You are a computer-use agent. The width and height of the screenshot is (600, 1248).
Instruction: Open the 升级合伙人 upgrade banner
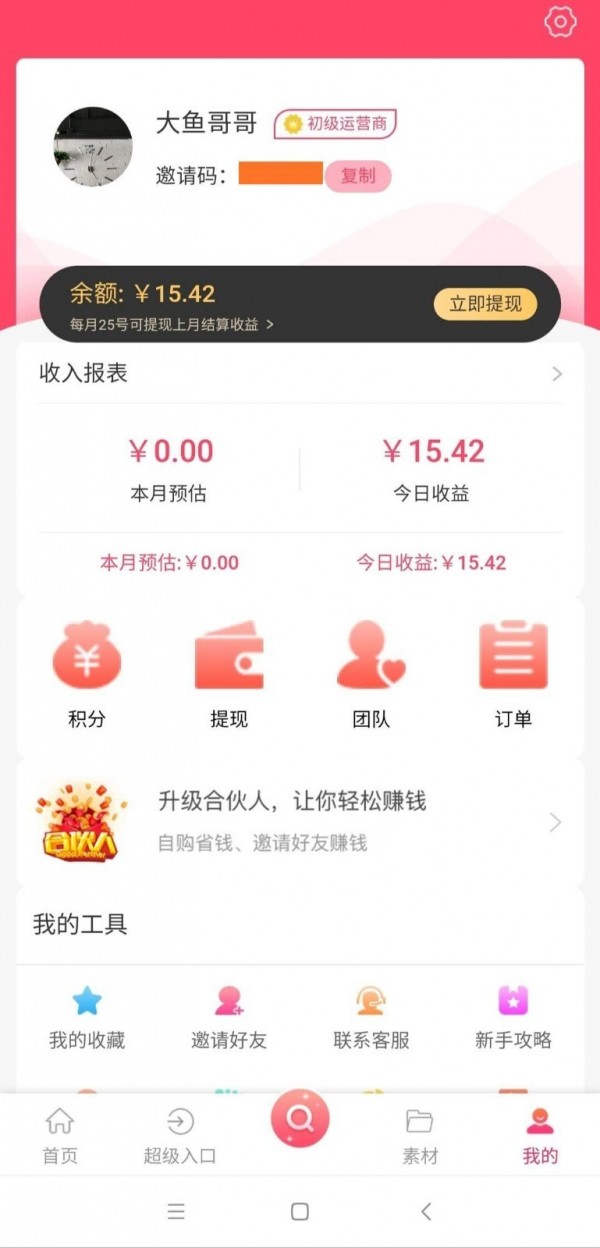point(300,822)
